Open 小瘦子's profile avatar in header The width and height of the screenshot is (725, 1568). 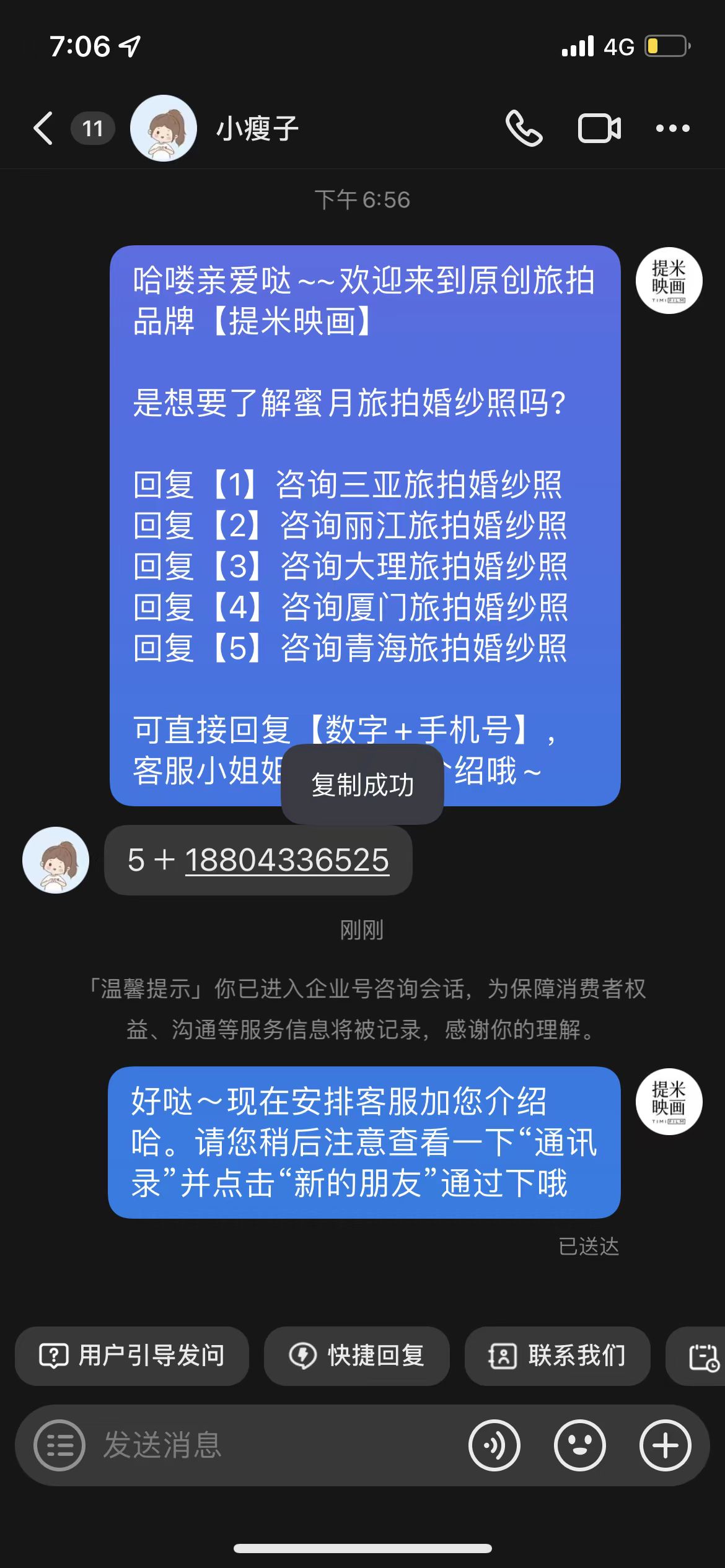(164, 128)
